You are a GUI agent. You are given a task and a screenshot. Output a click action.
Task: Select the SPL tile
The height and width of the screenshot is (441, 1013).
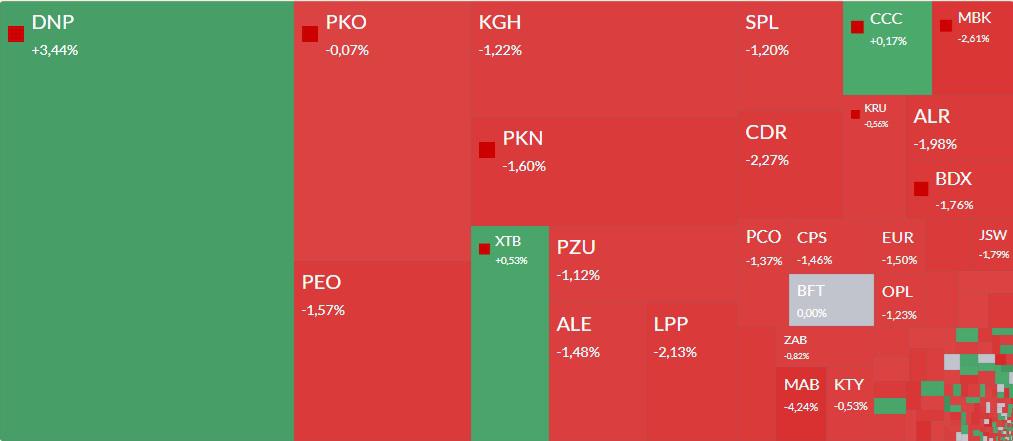click(x=790, y=55)
